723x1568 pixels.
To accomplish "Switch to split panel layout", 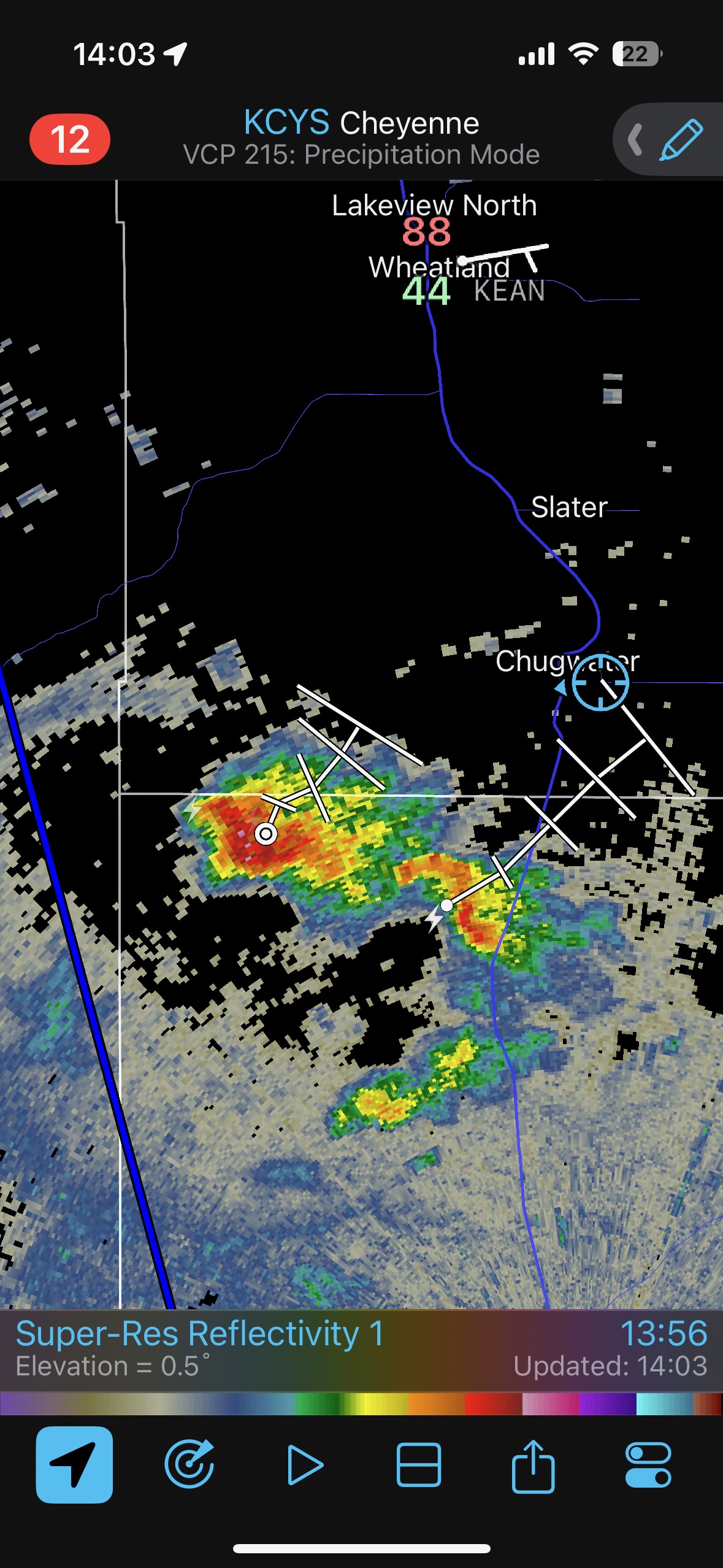I will [419, 1464].
